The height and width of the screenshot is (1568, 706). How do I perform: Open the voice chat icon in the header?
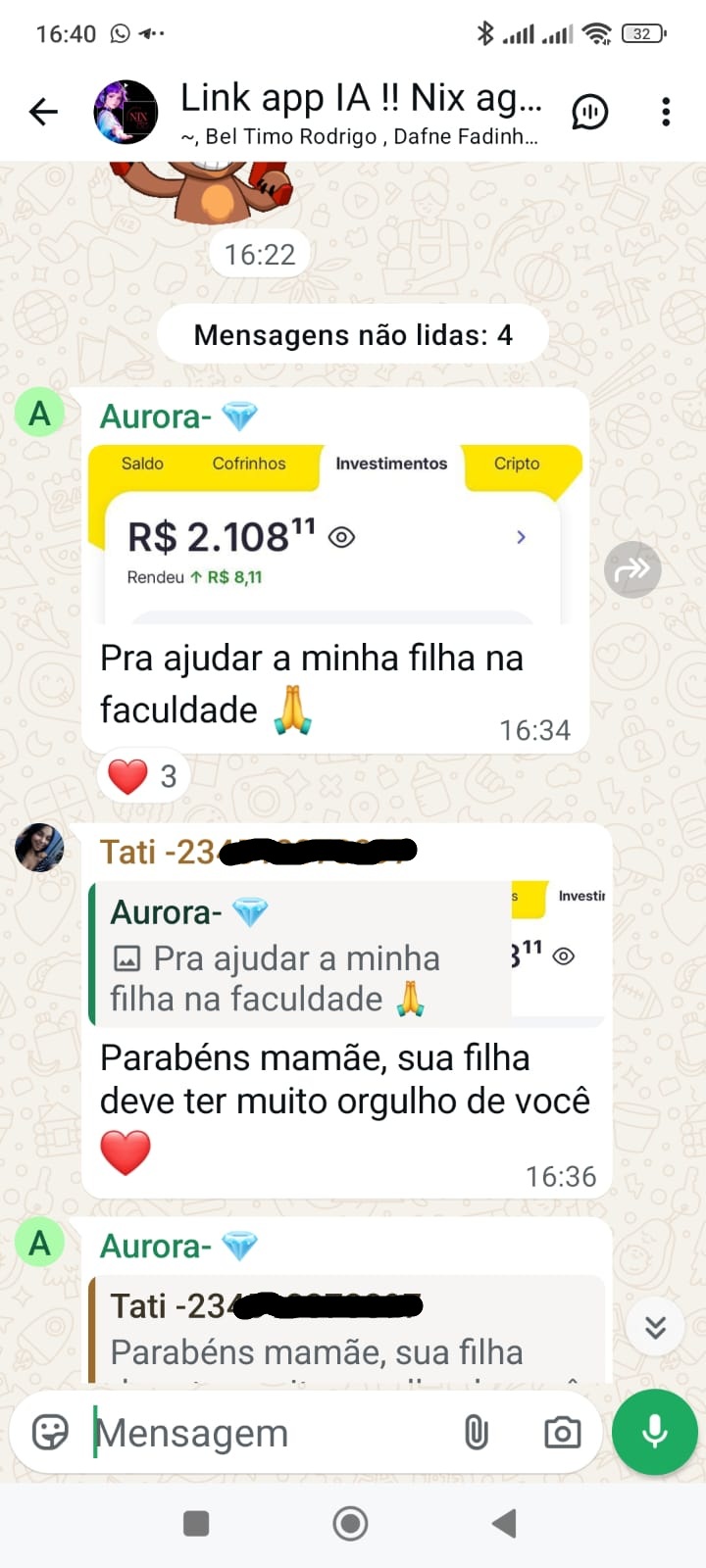590,112
